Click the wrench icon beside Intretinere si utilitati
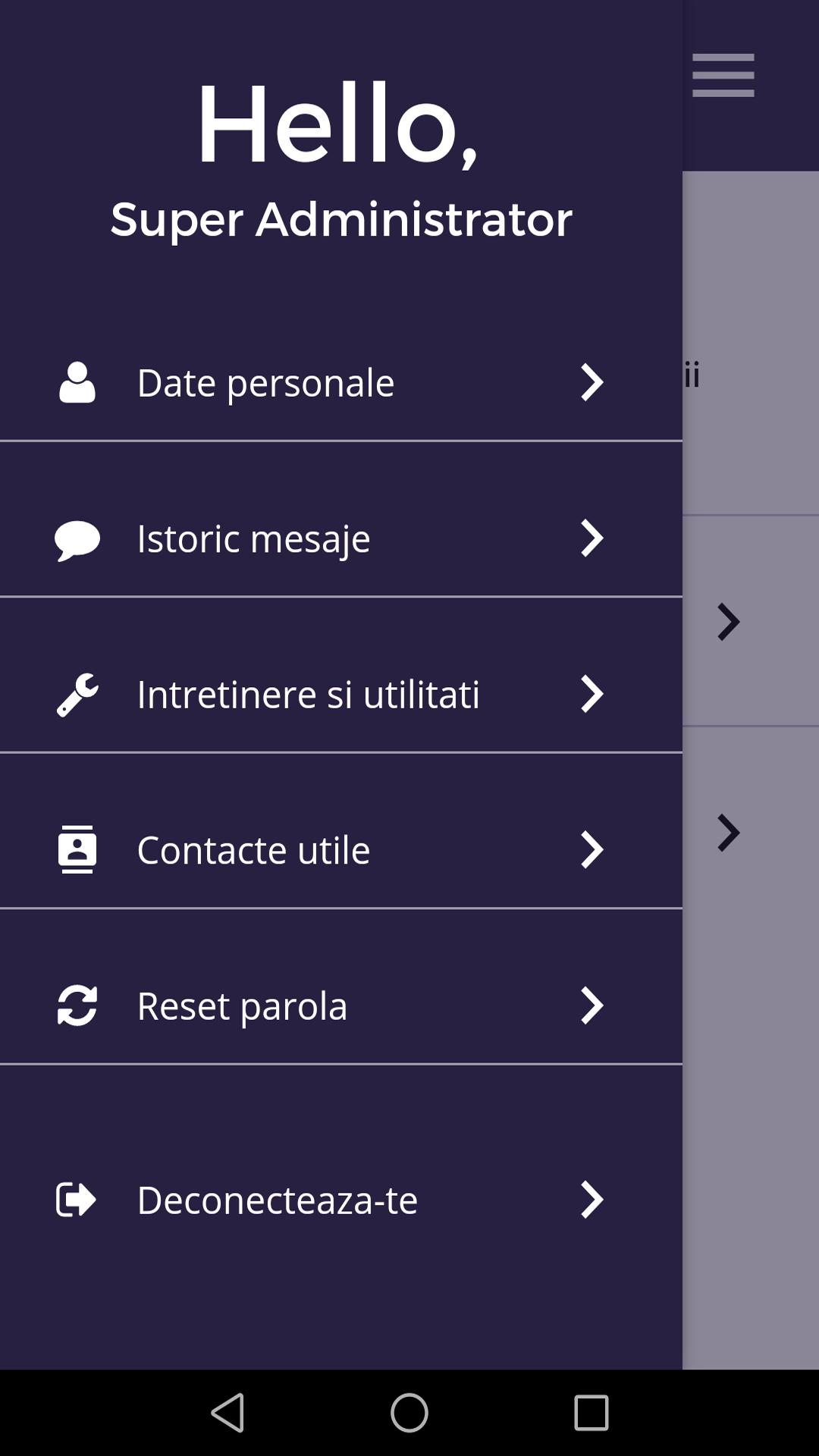The width and height of the screenshot is (819, 1456). [77, 694]
